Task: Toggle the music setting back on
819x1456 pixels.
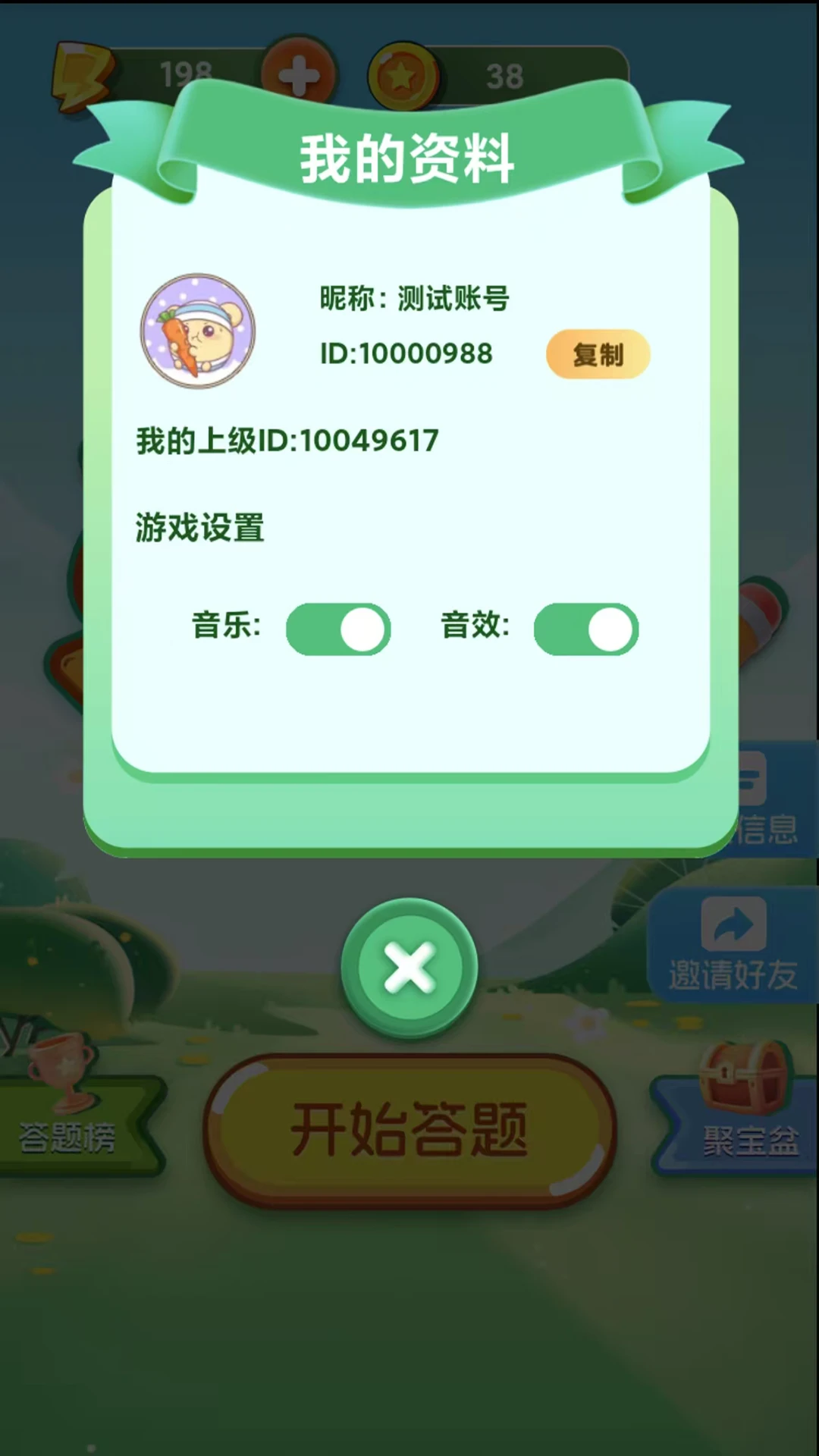Action: (337, 629)
